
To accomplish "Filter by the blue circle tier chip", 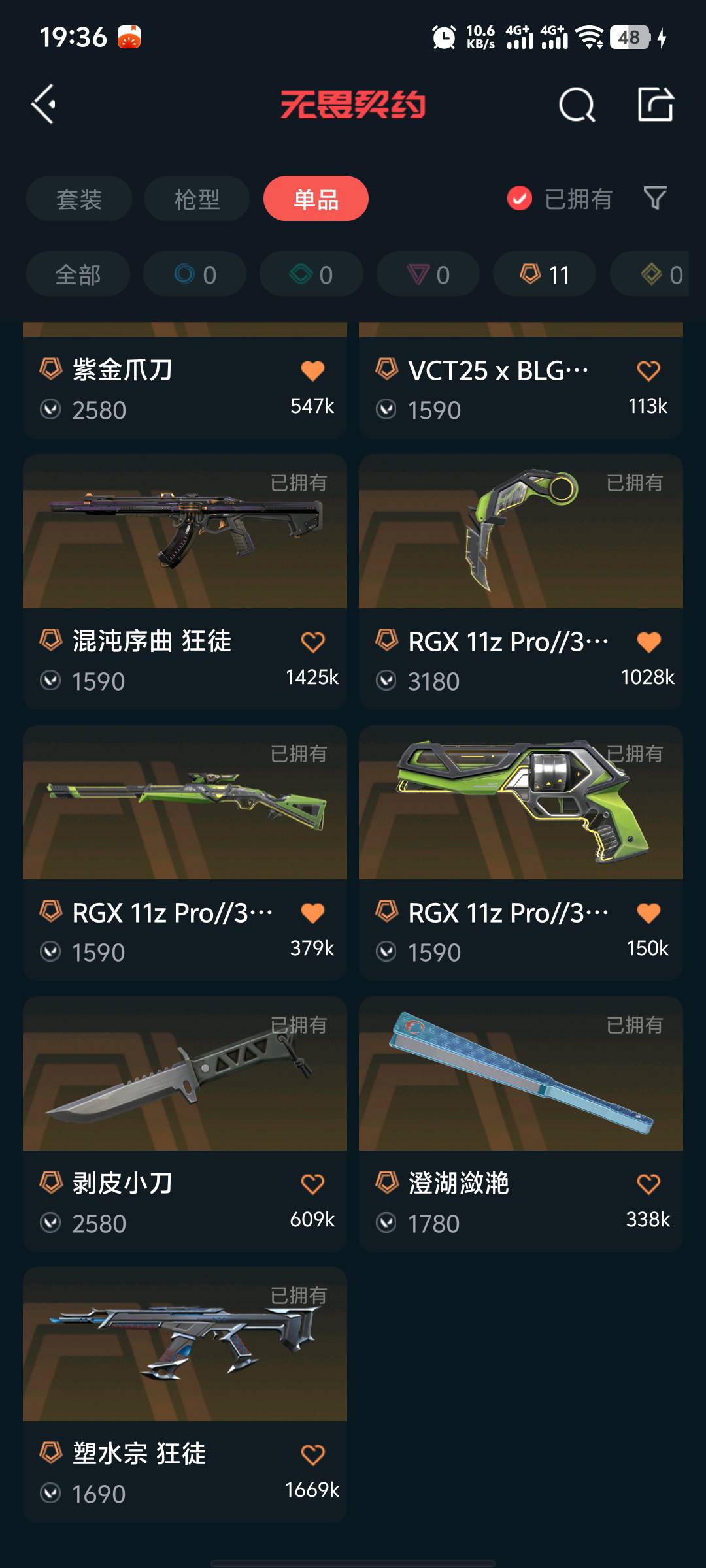I will pos(195,274).
